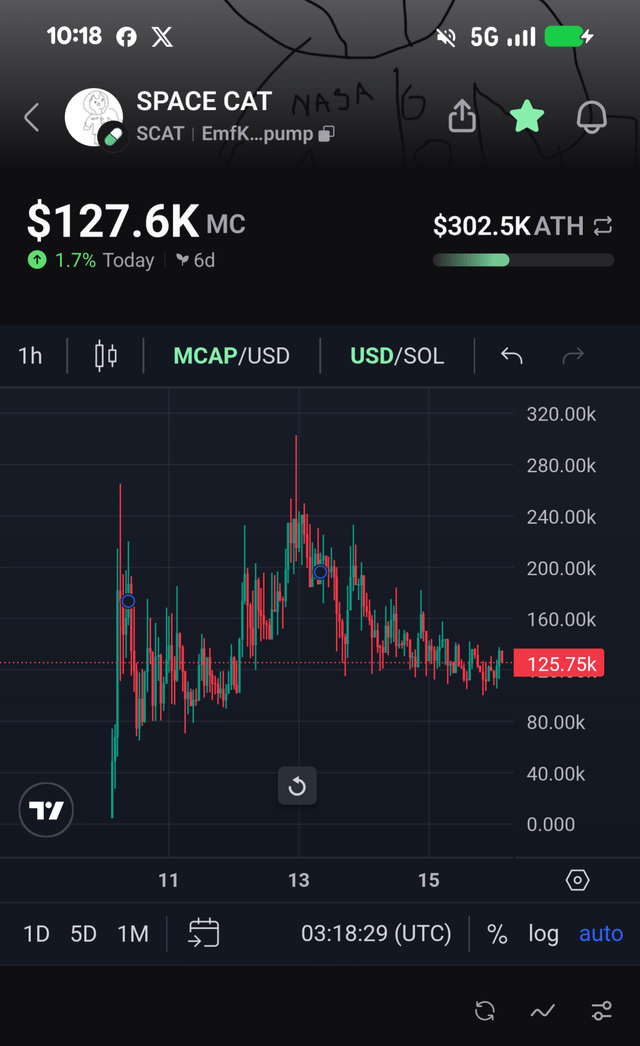Screen dimensions: 640x1046
Task: Open the candlestick chart type selector
Action: point(106,356)
